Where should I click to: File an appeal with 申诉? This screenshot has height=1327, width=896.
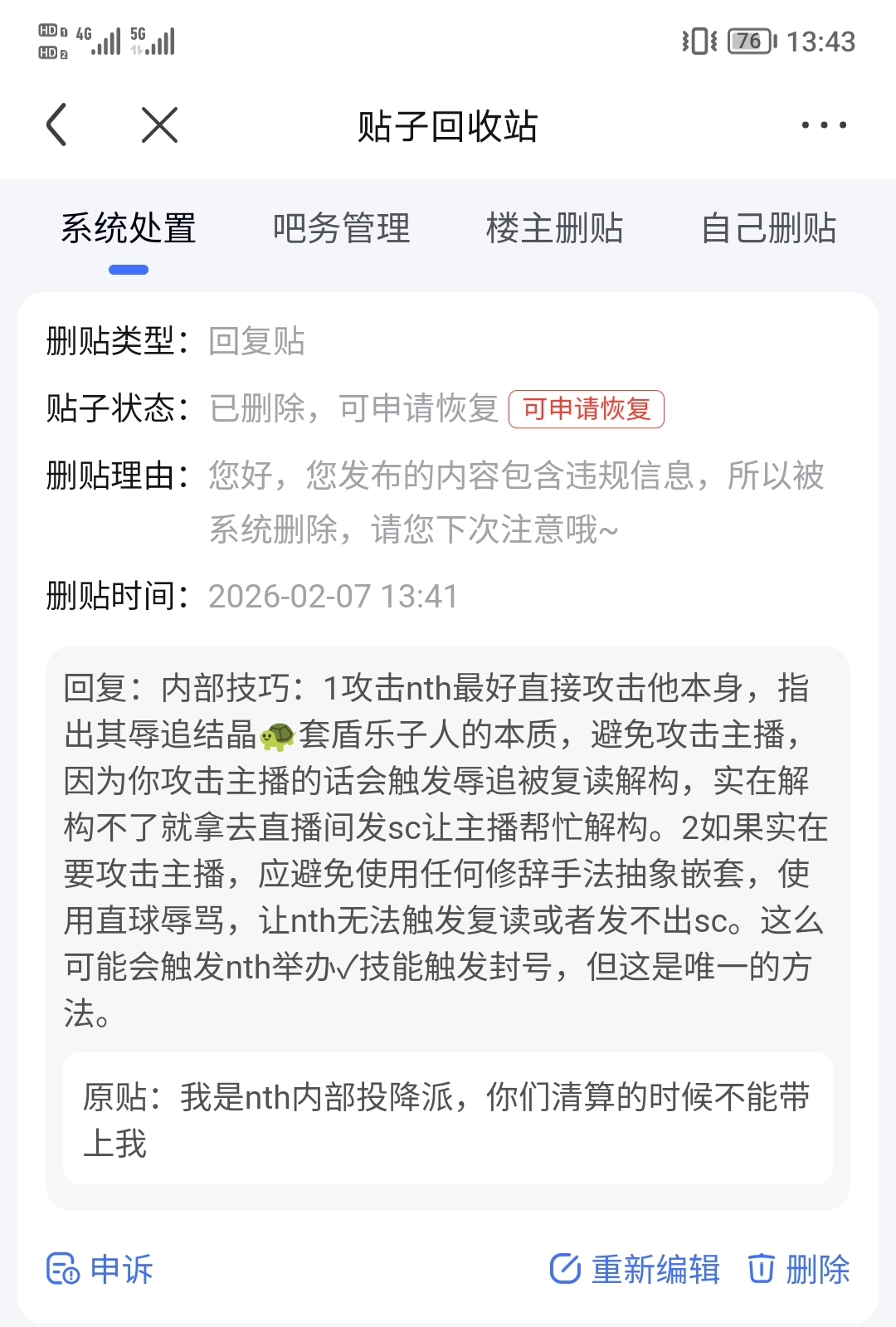[100, 1269]
